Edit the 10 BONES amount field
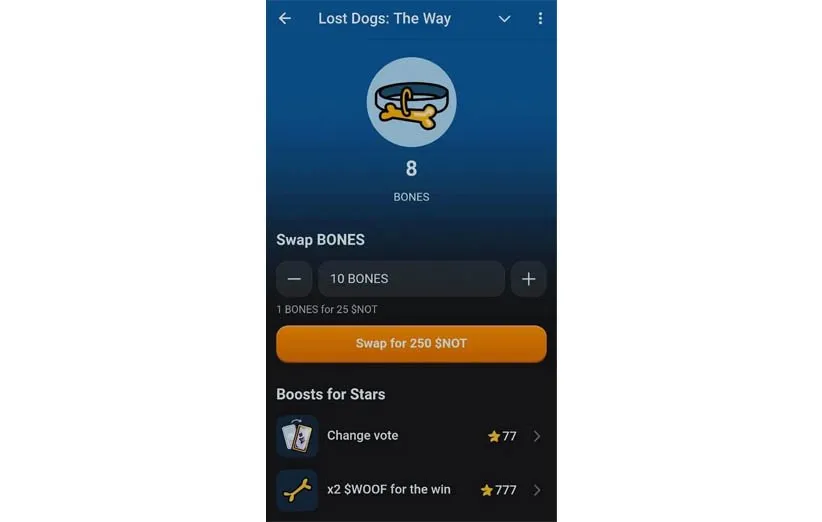Viewport: 822px width, 522px height. pyautogui.click(x=411, y=279)
